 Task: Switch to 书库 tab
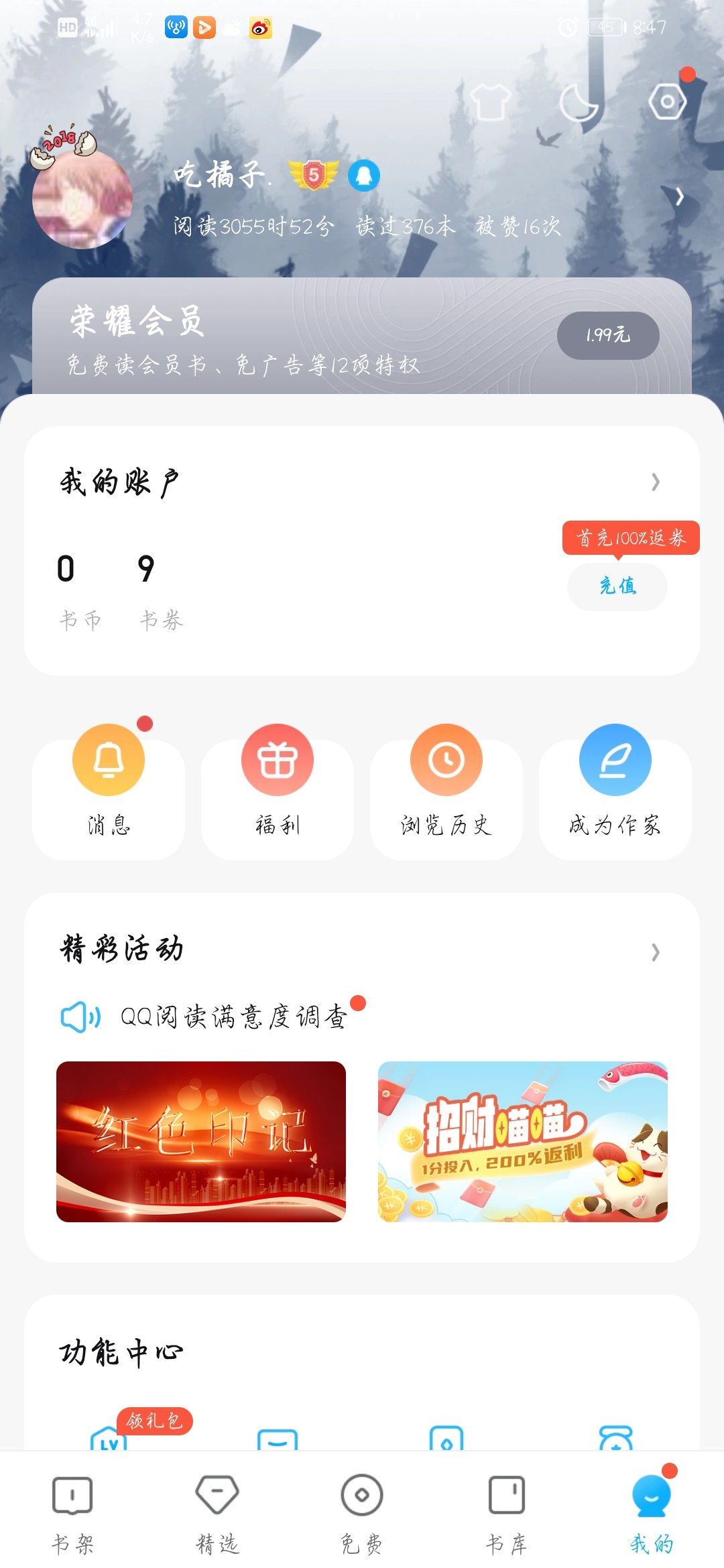(507, 1513)
